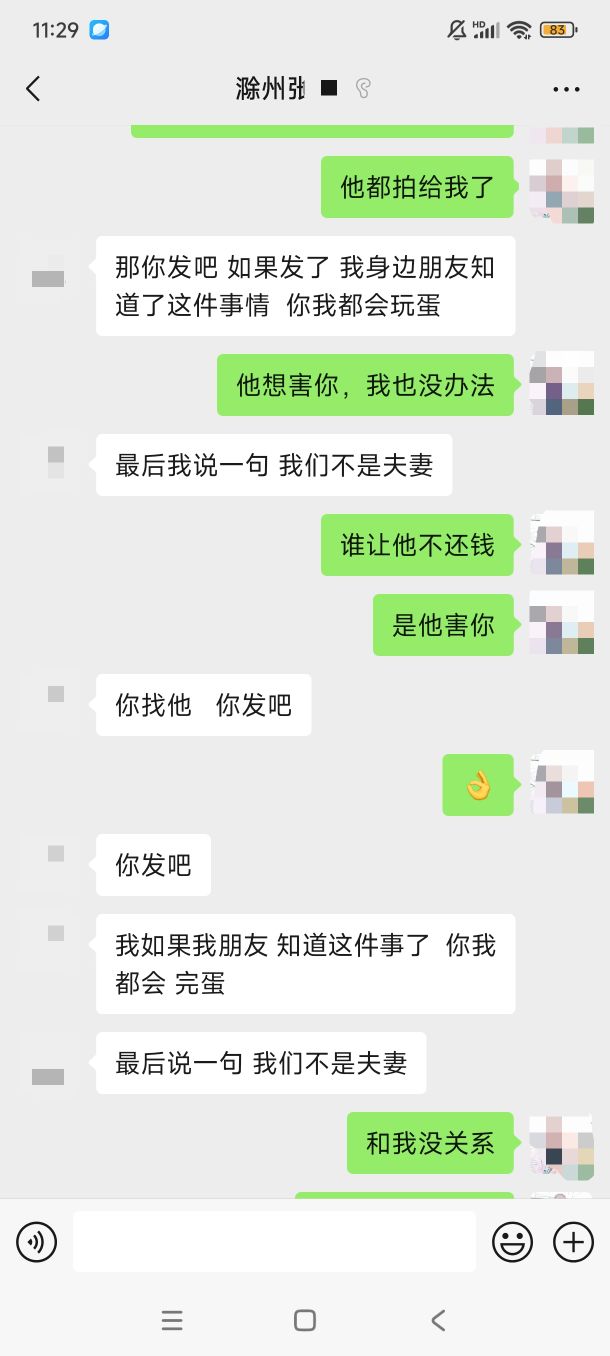
Task: Switch to voice message input
Action: click(37, 1242)
